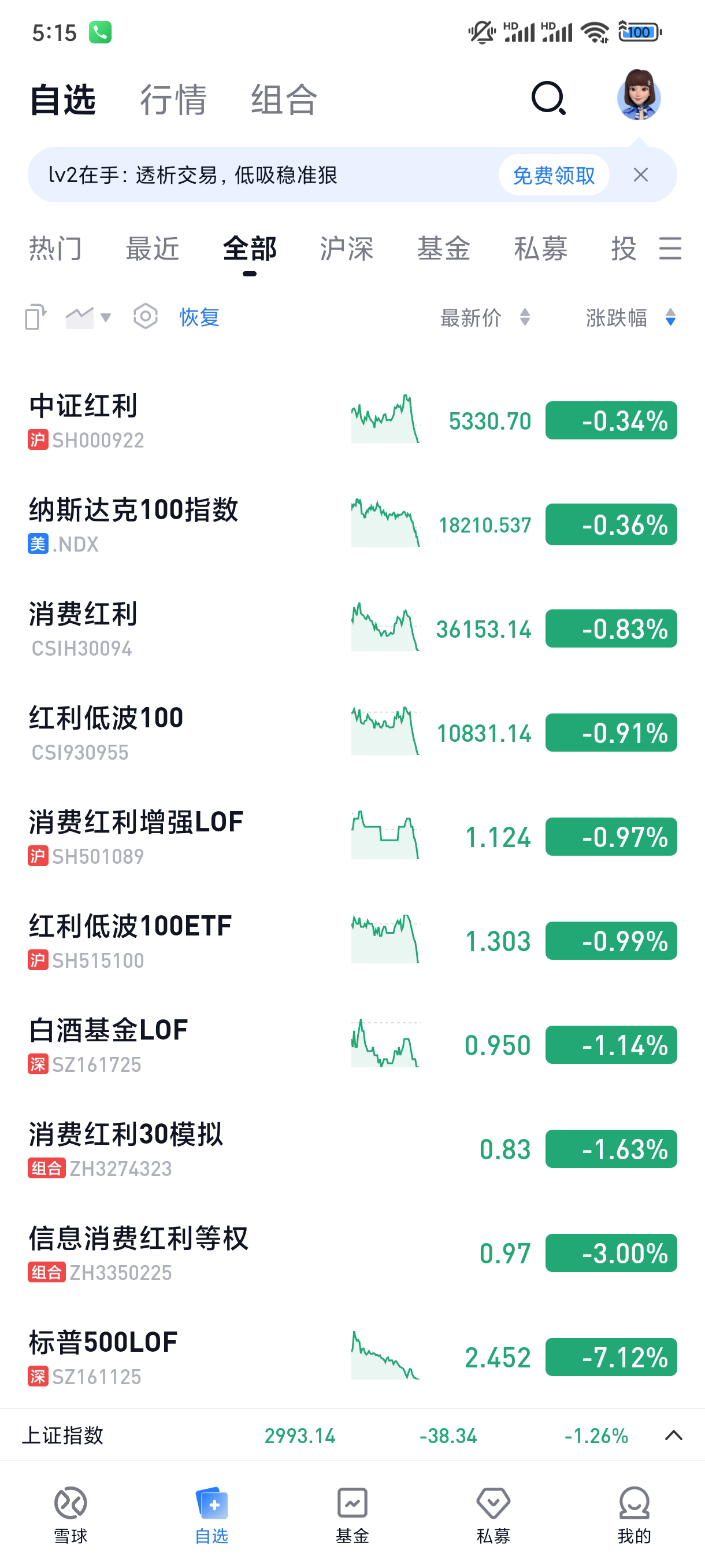Dismiss the lv2 promotion banner
The width and height of the screenshot is (705, 1568).
[x=640, y=175]
